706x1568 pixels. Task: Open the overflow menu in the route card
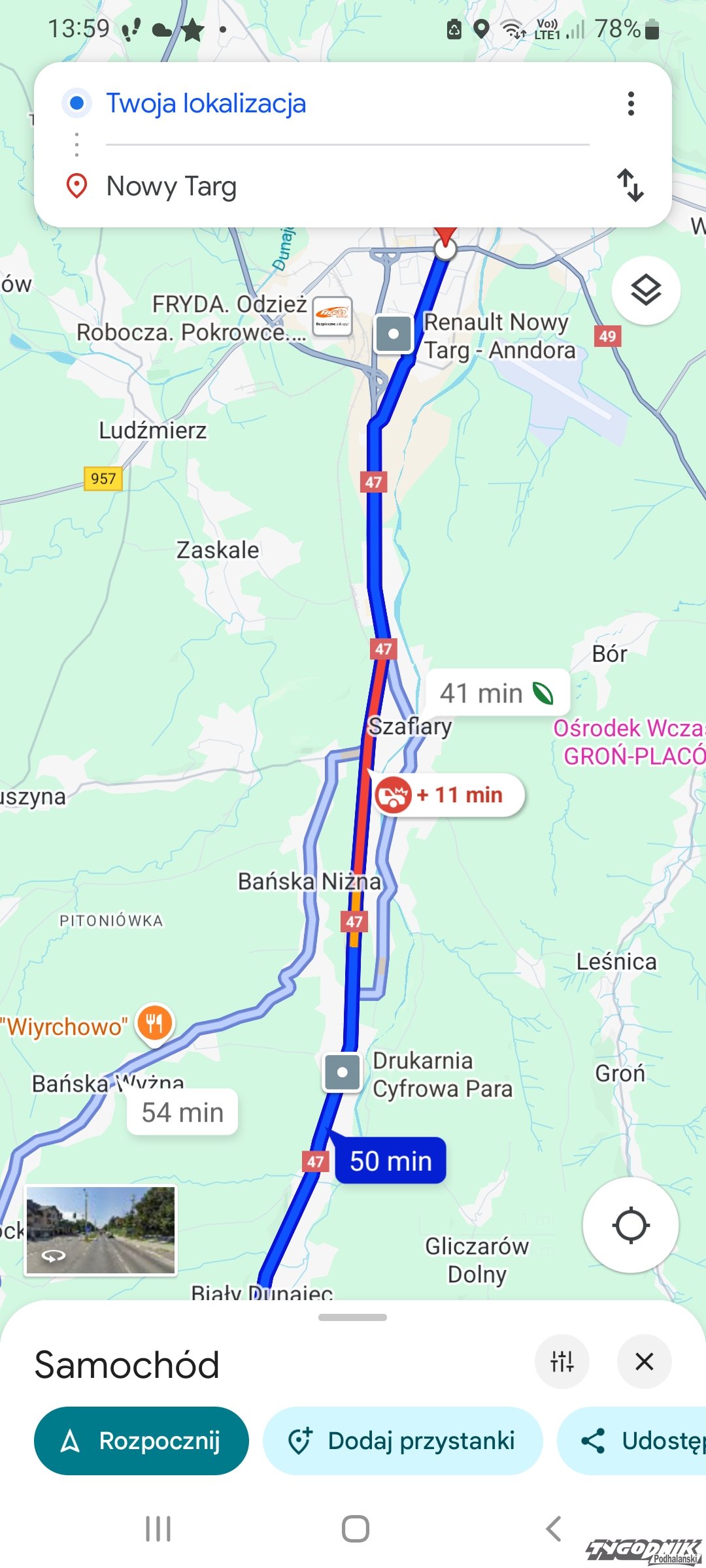630,104
